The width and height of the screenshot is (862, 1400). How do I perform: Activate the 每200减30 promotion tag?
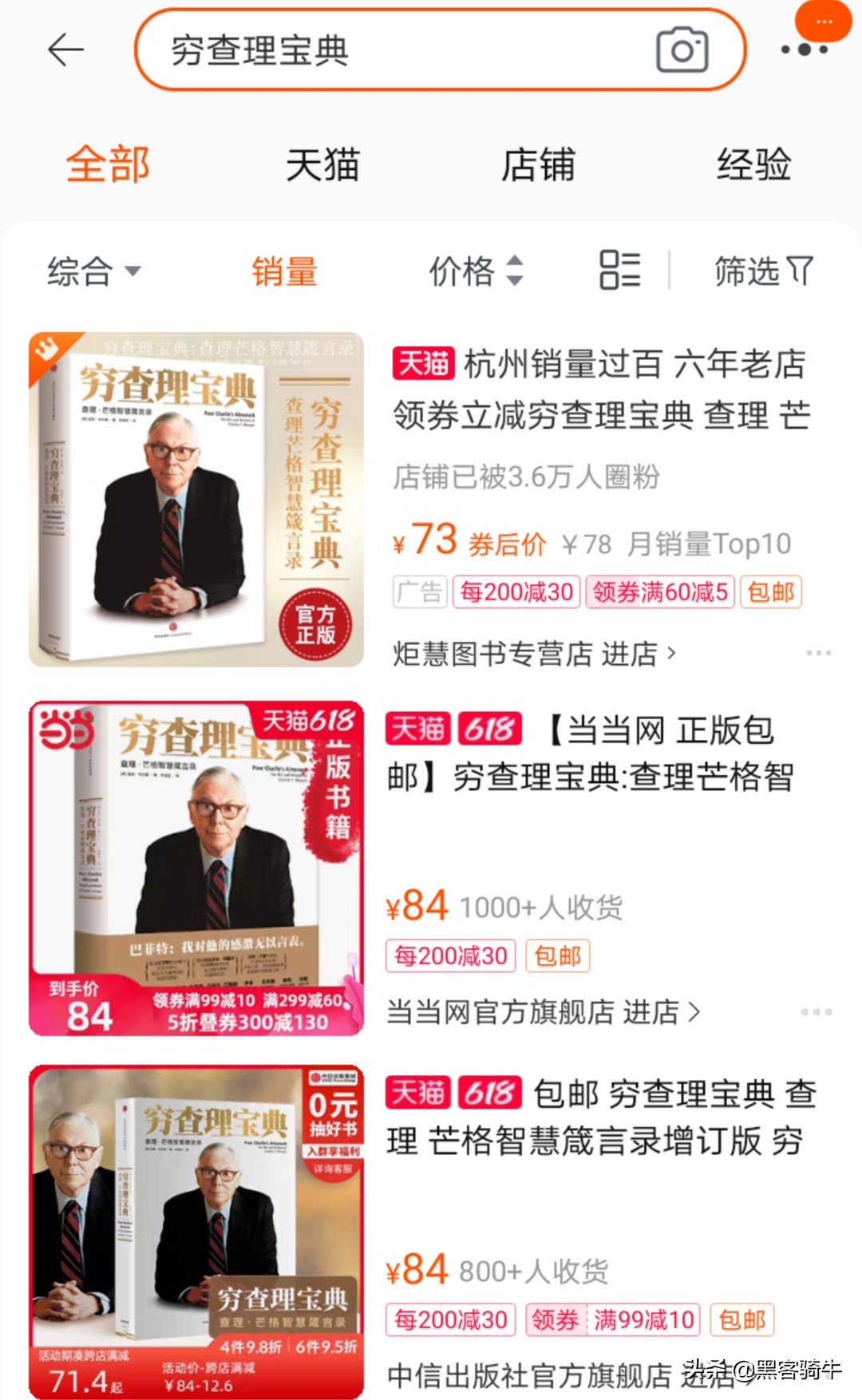tap(515, 592)
